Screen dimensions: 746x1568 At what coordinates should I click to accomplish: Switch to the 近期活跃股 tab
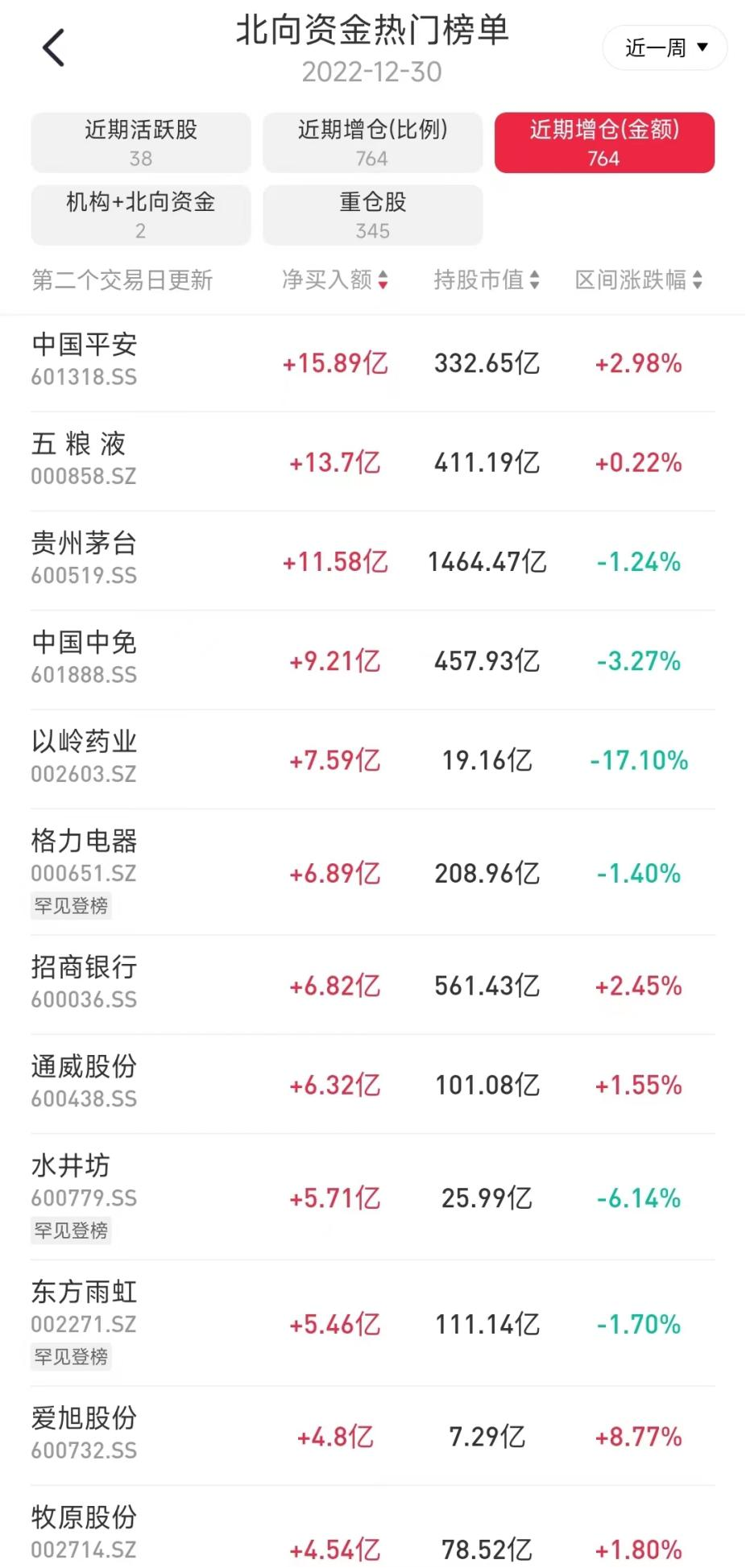(141, 143)
